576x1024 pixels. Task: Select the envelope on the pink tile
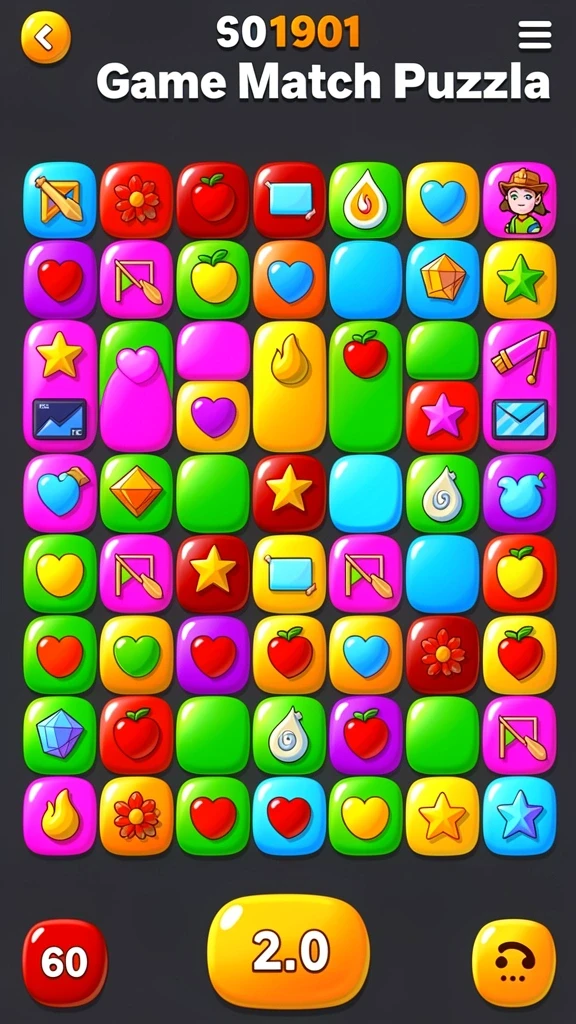pos(520,419)
